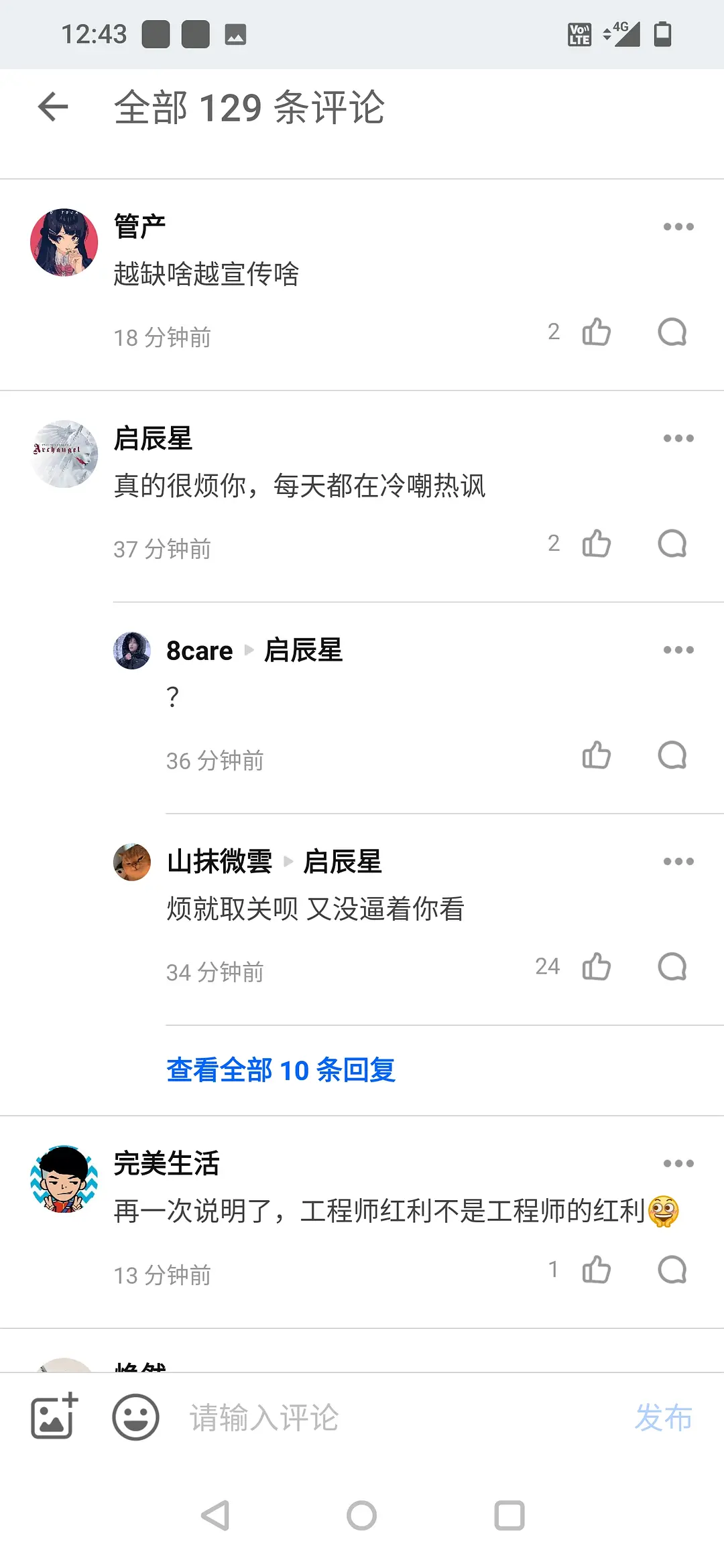Open more options for 山抹微雲's reply
The height and width of the screenshot is (1568, 724).
pos(678,862)
